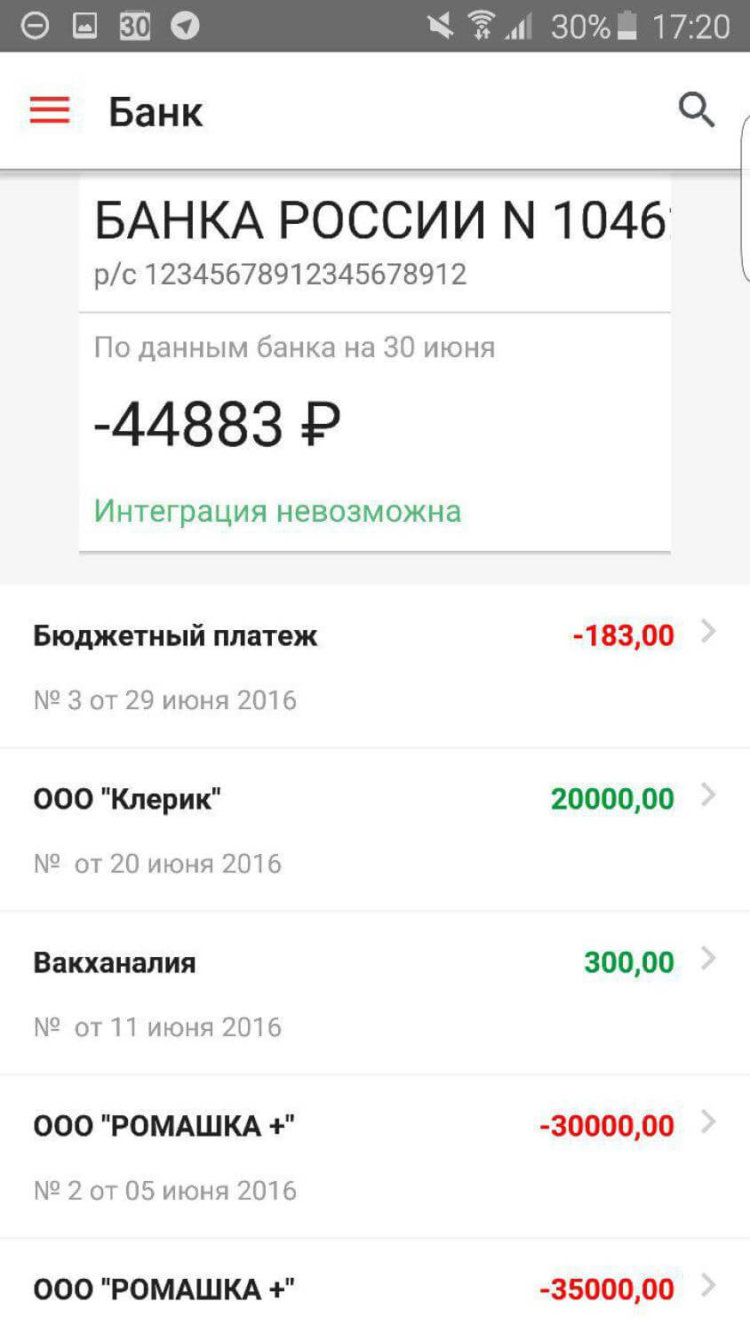Open the hamburger navigation menu

(48, 110)
